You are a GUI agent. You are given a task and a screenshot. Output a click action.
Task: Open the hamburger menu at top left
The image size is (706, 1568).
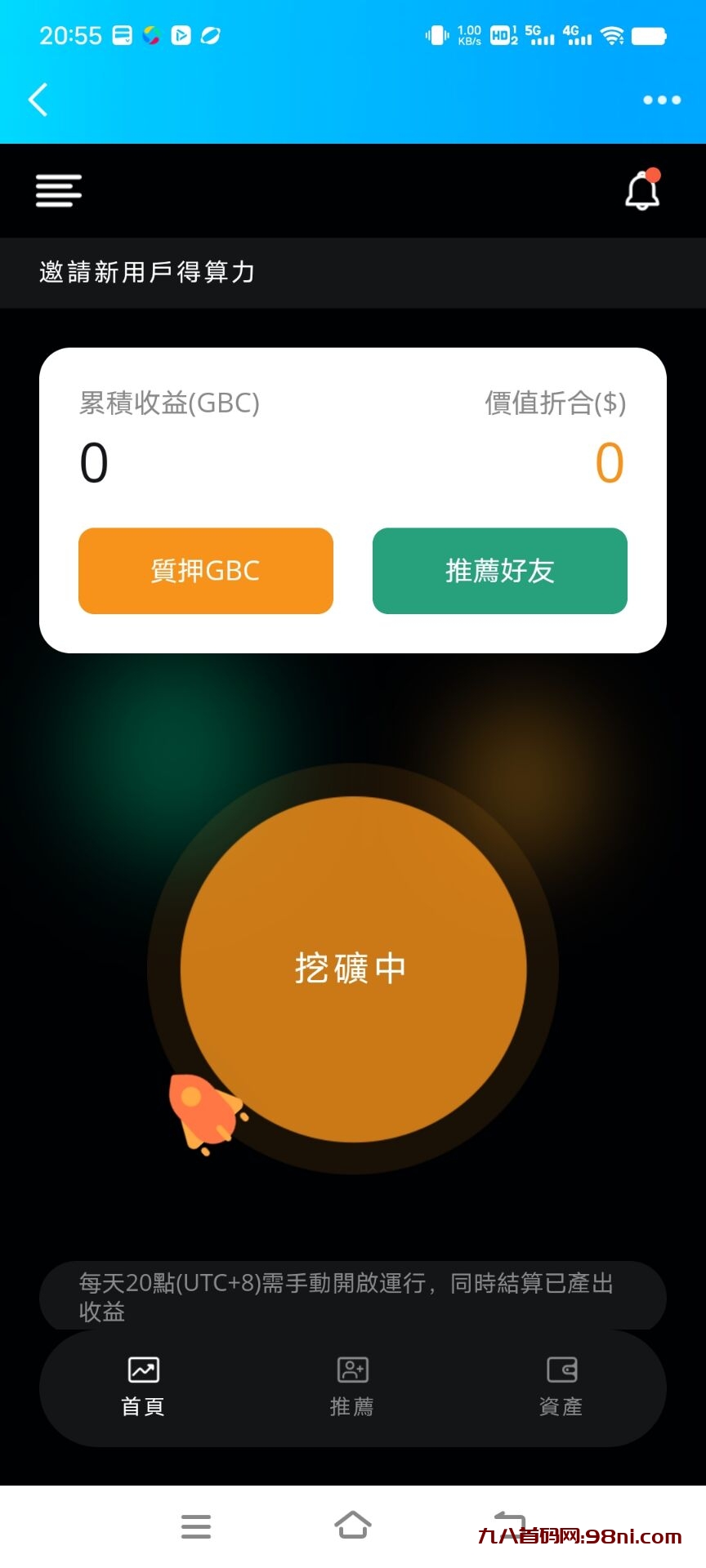pos(58,190)
